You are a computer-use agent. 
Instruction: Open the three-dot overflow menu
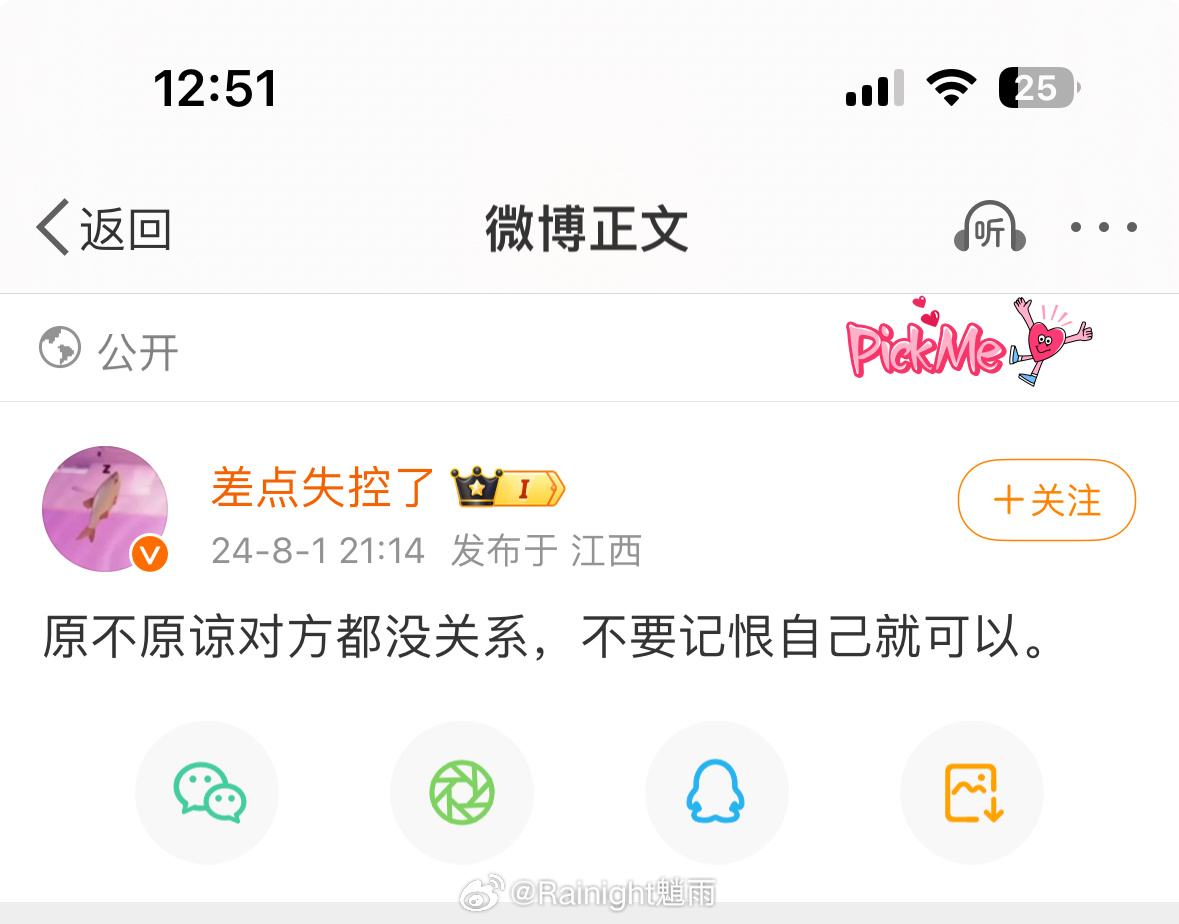click(1103, 228)
